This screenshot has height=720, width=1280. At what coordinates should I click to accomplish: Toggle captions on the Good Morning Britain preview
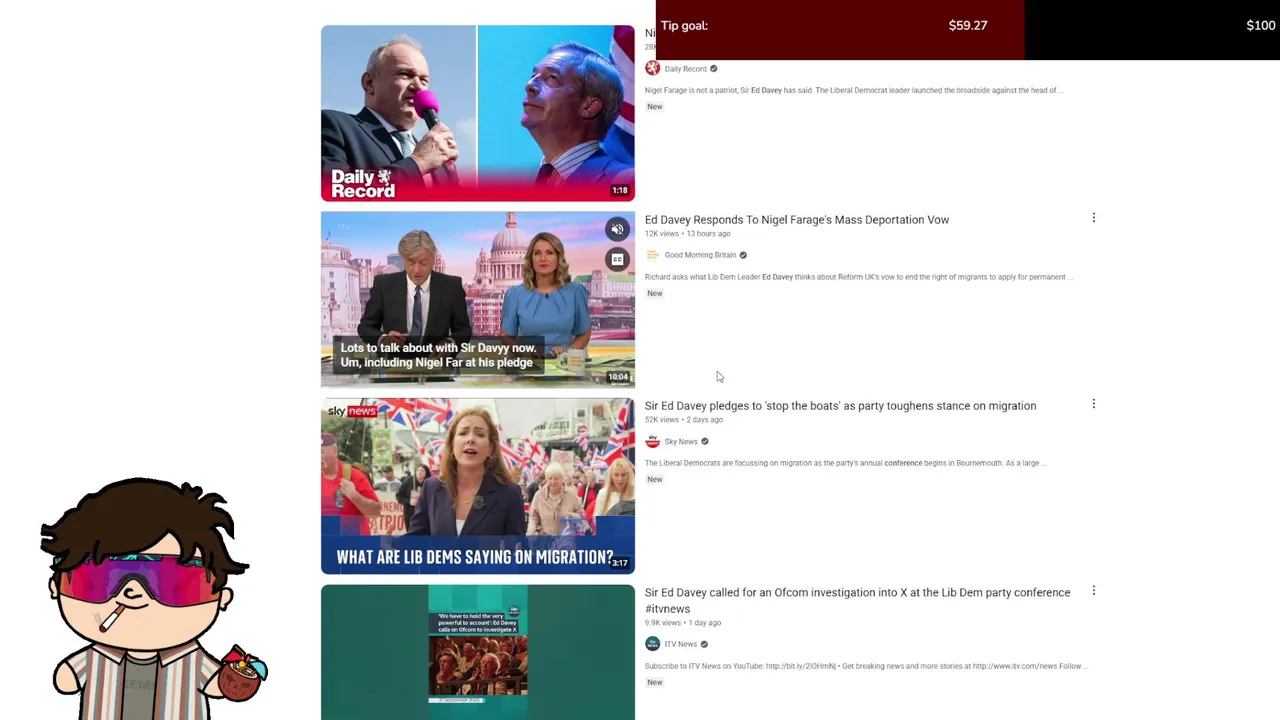click(617, 260)
